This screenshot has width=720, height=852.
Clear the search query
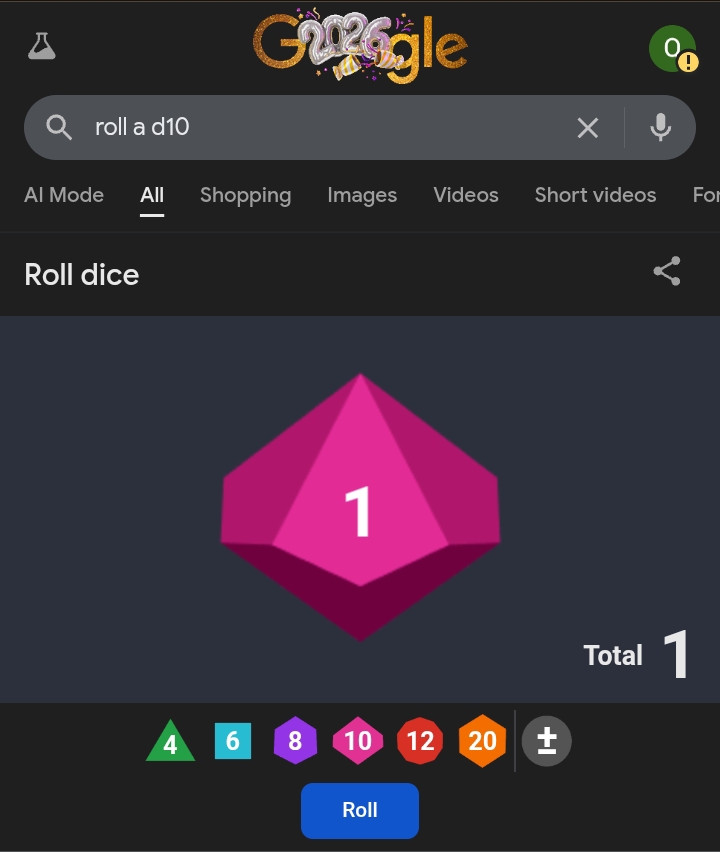pos(588,127)
